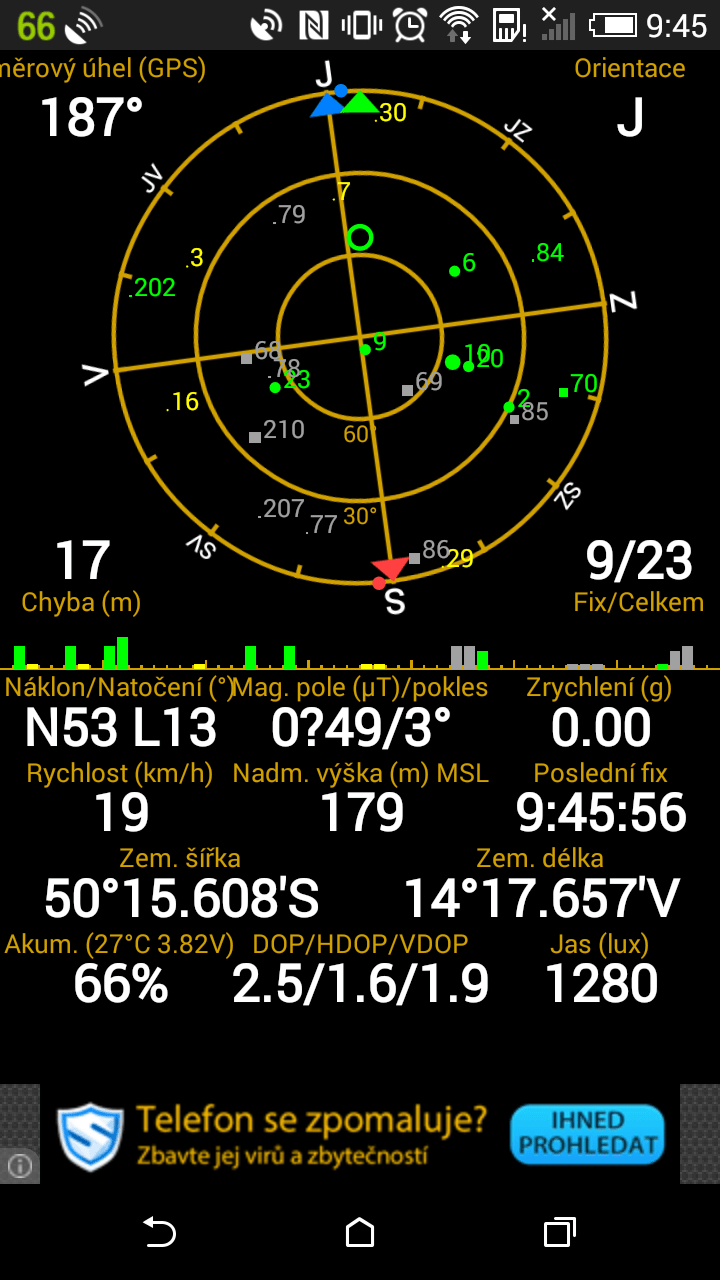The width and height of the screenshot is (720, 1280).
Task: Open the Telefon se zpomaluje ad banner
Action: click(360, 1134)
